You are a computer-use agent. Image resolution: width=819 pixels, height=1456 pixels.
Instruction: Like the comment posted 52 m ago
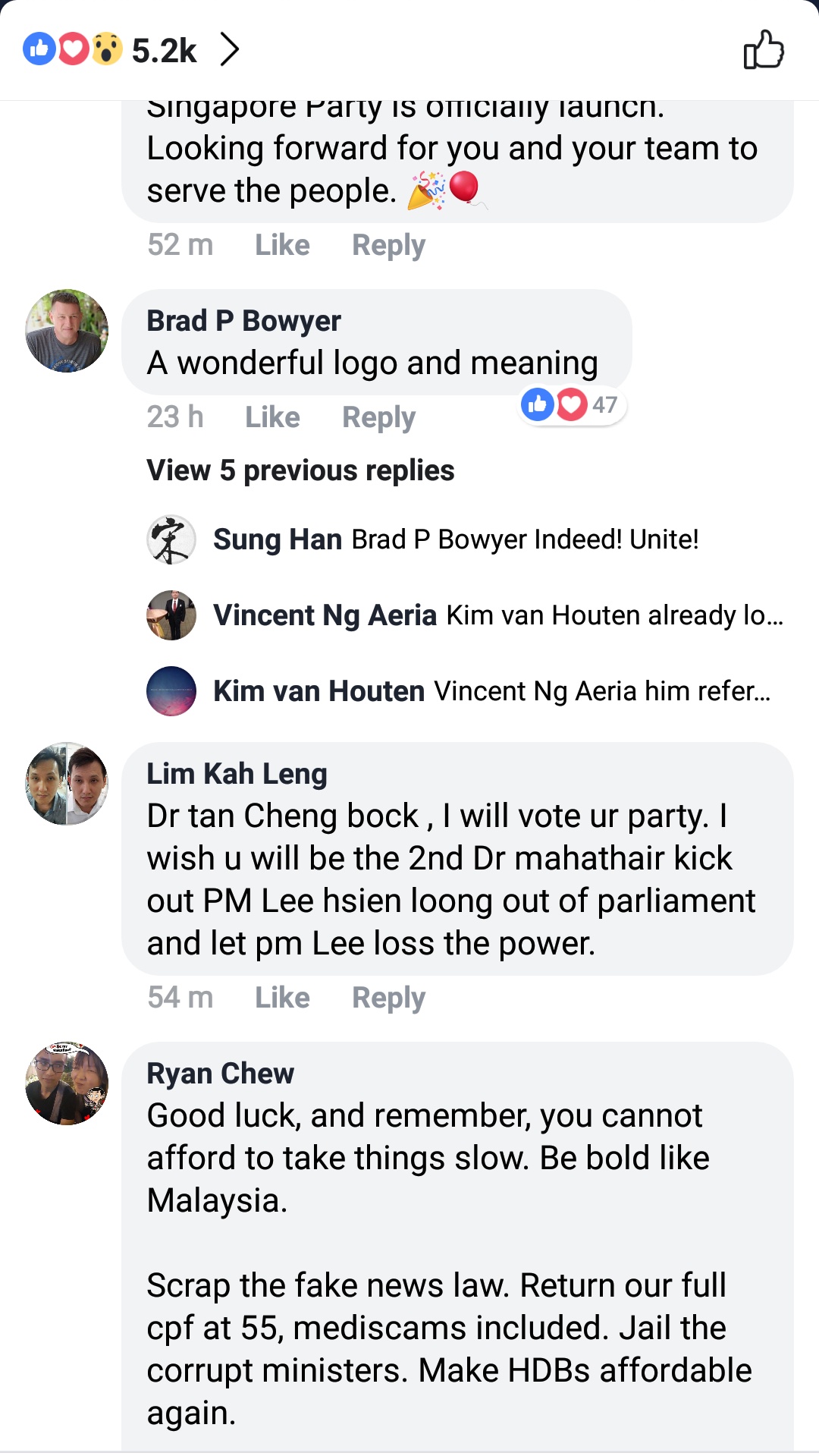click(282, 245)
